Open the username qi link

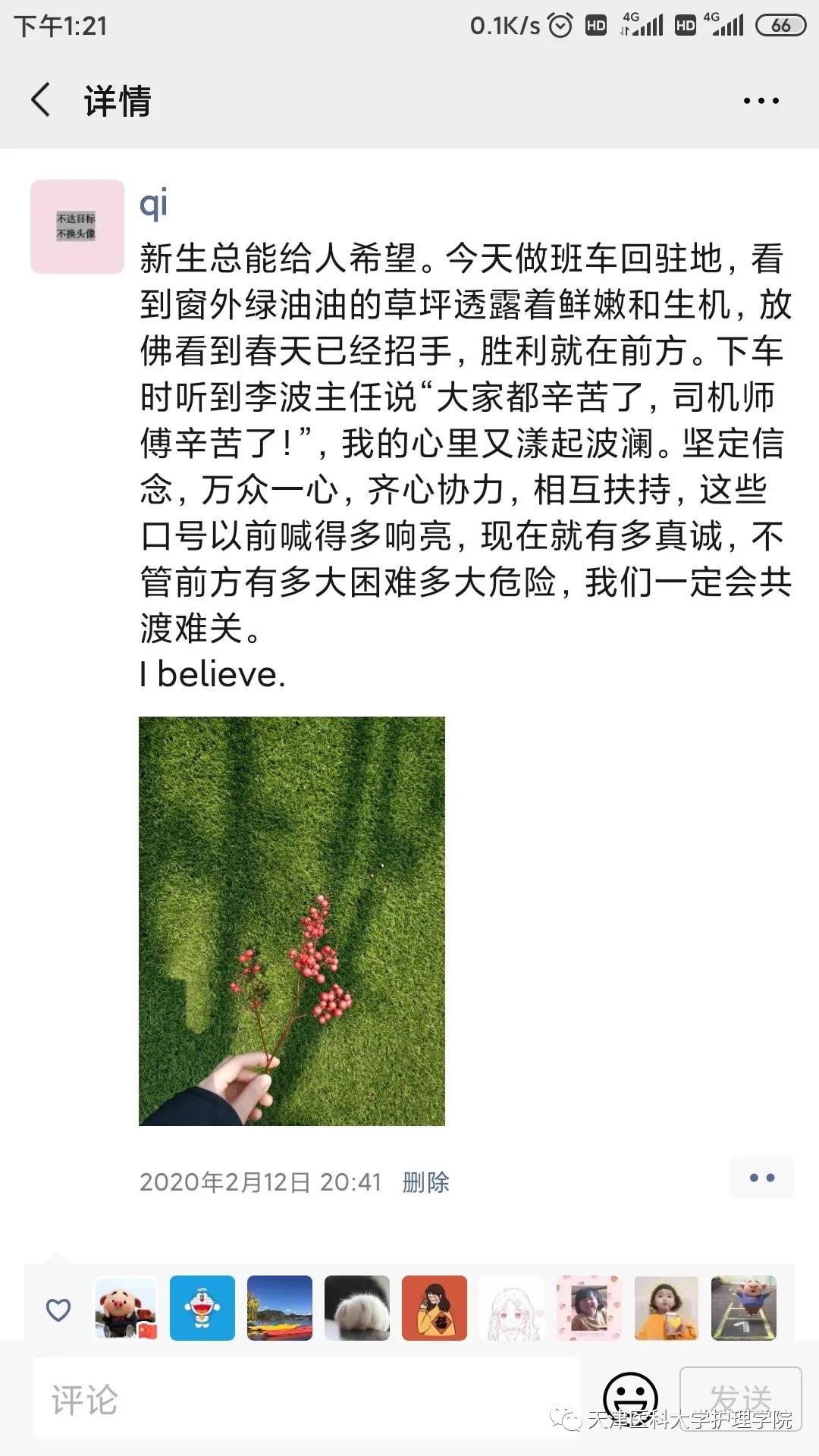pyautogui.click(x=154, y=203)
